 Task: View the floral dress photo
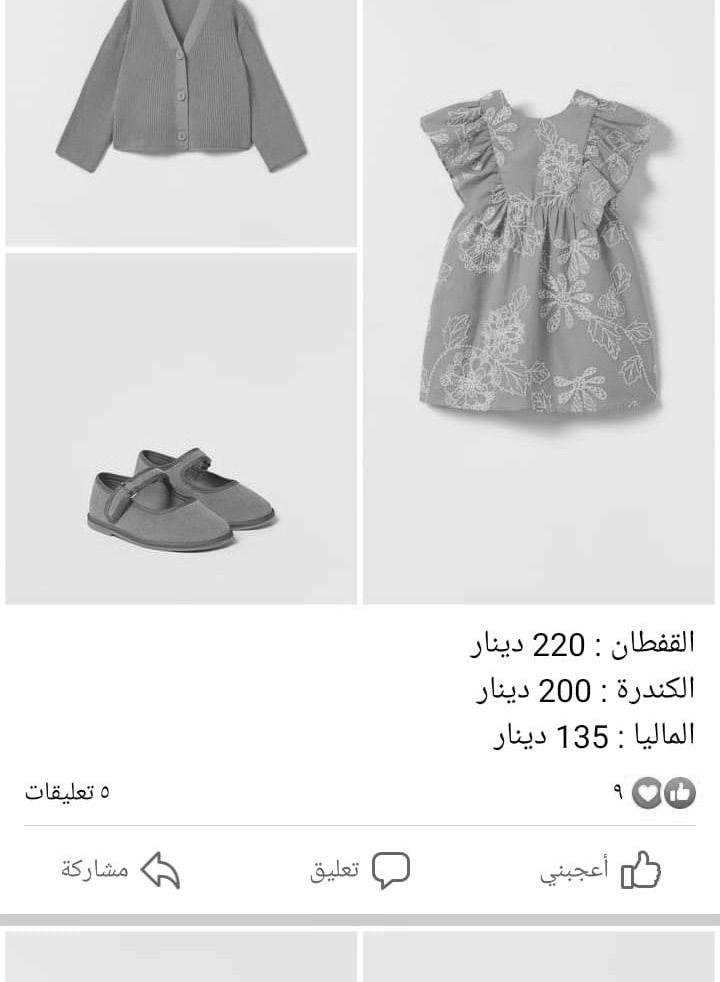tap(539, 300)
